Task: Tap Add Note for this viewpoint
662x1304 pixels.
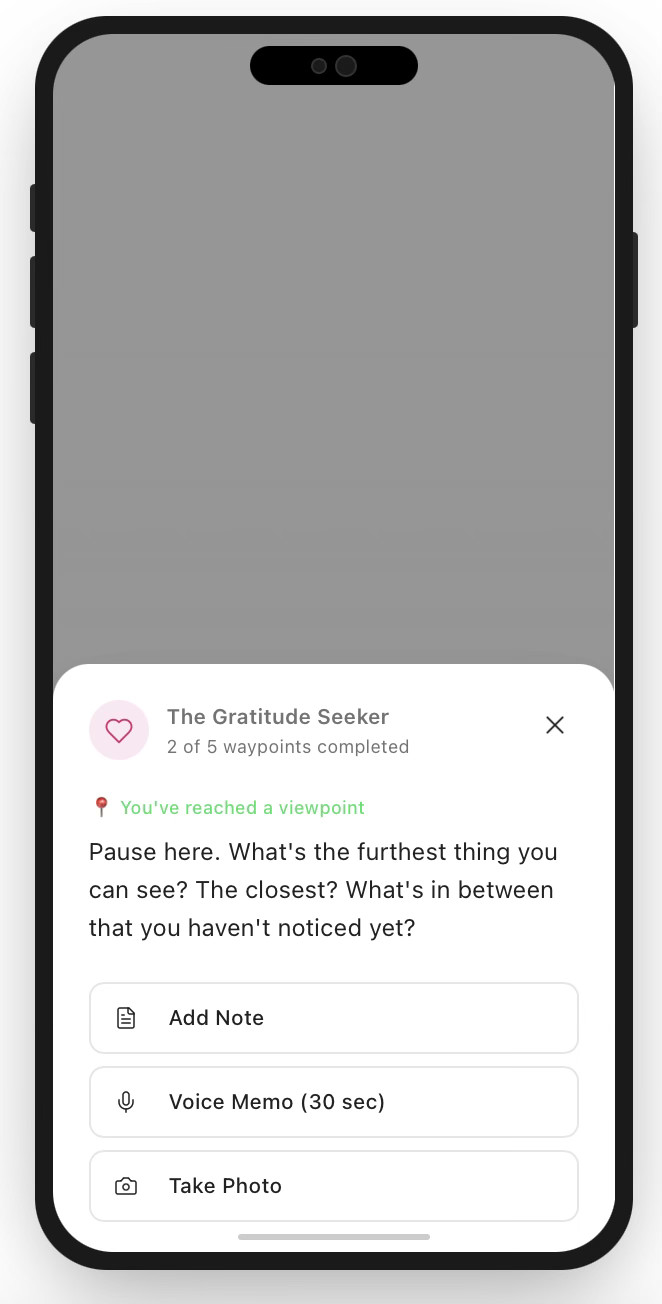Action: 334,1018
